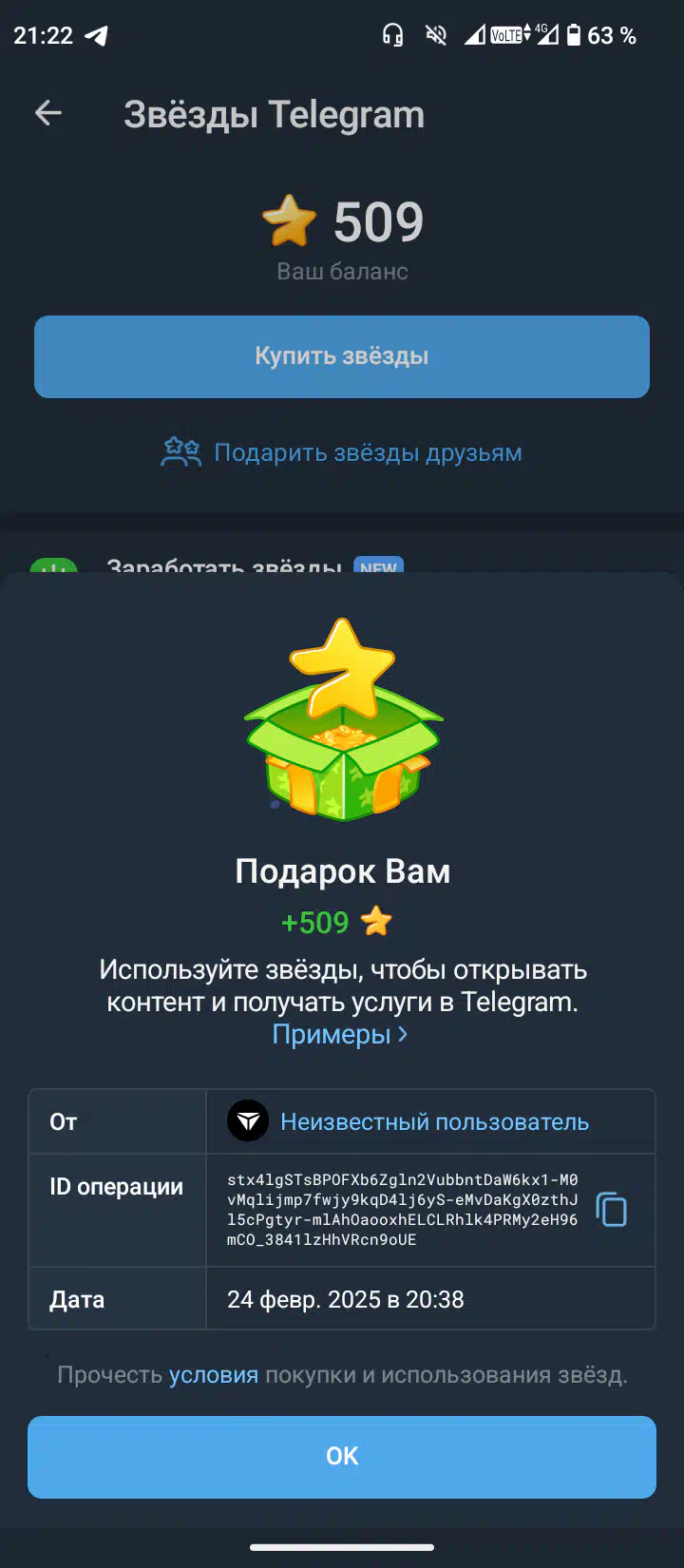
Task: Confirm with the OK button
Action: (342, 1457)
